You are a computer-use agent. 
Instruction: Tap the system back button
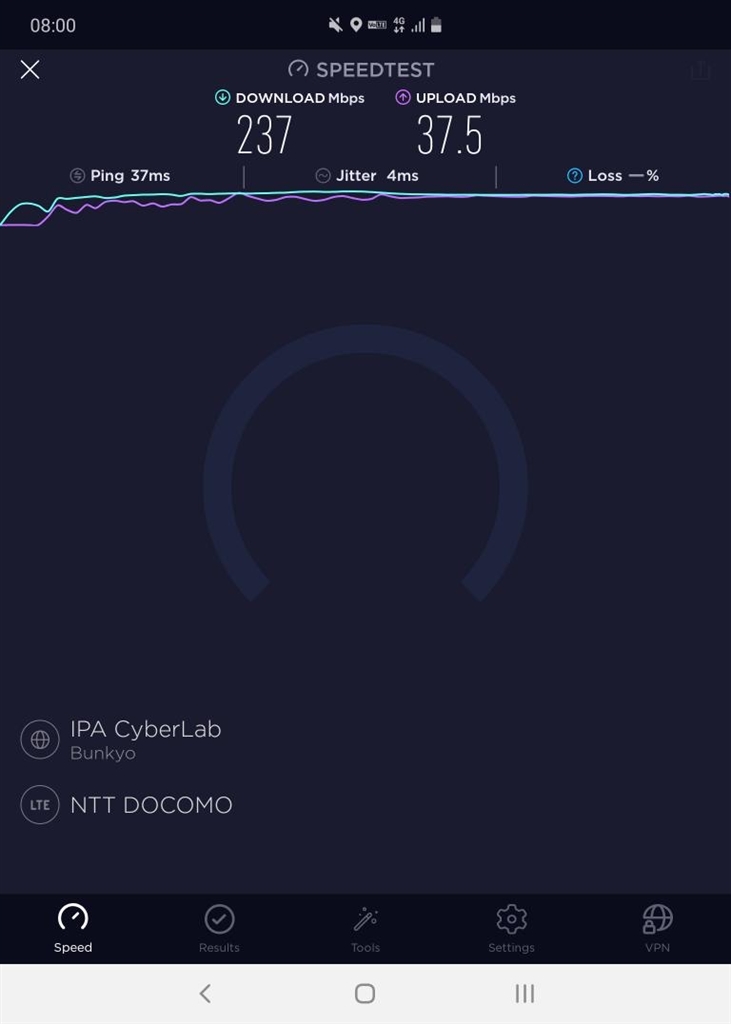(x=205, y=993)
